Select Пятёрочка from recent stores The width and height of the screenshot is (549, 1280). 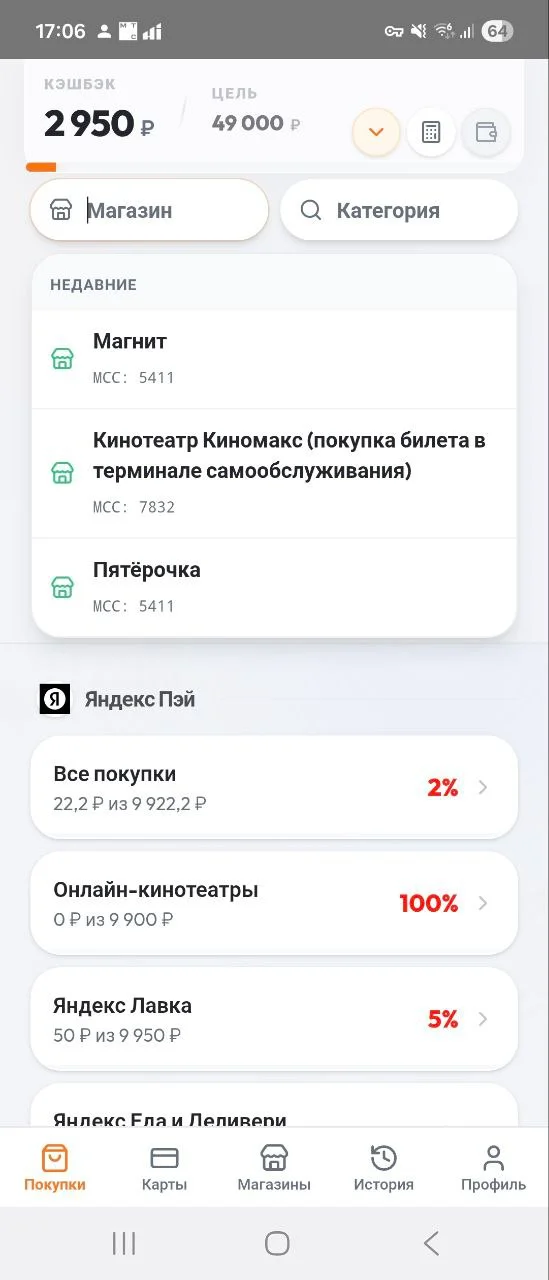click(274, 588)
